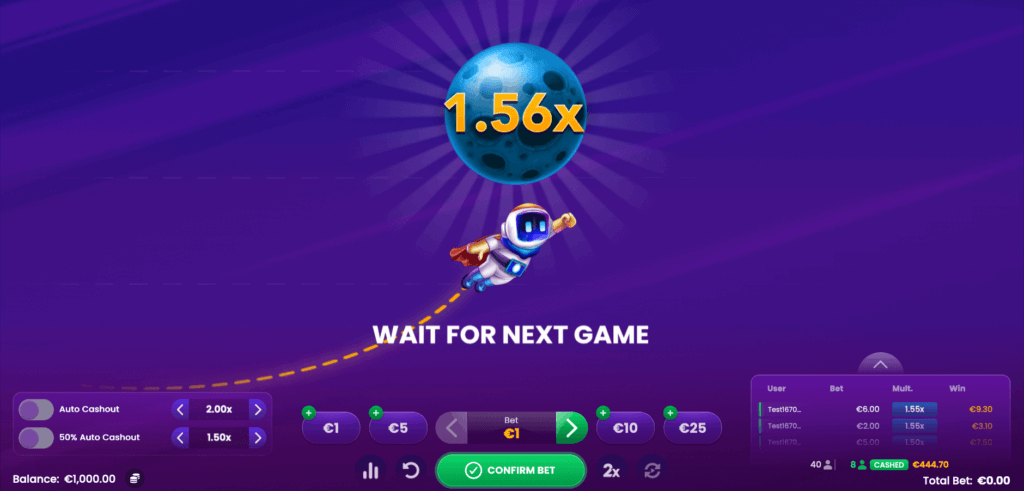The height and width of the screenshot is (491, 1024).
Task: Undo the last bet change
Action: pos(410,469)
